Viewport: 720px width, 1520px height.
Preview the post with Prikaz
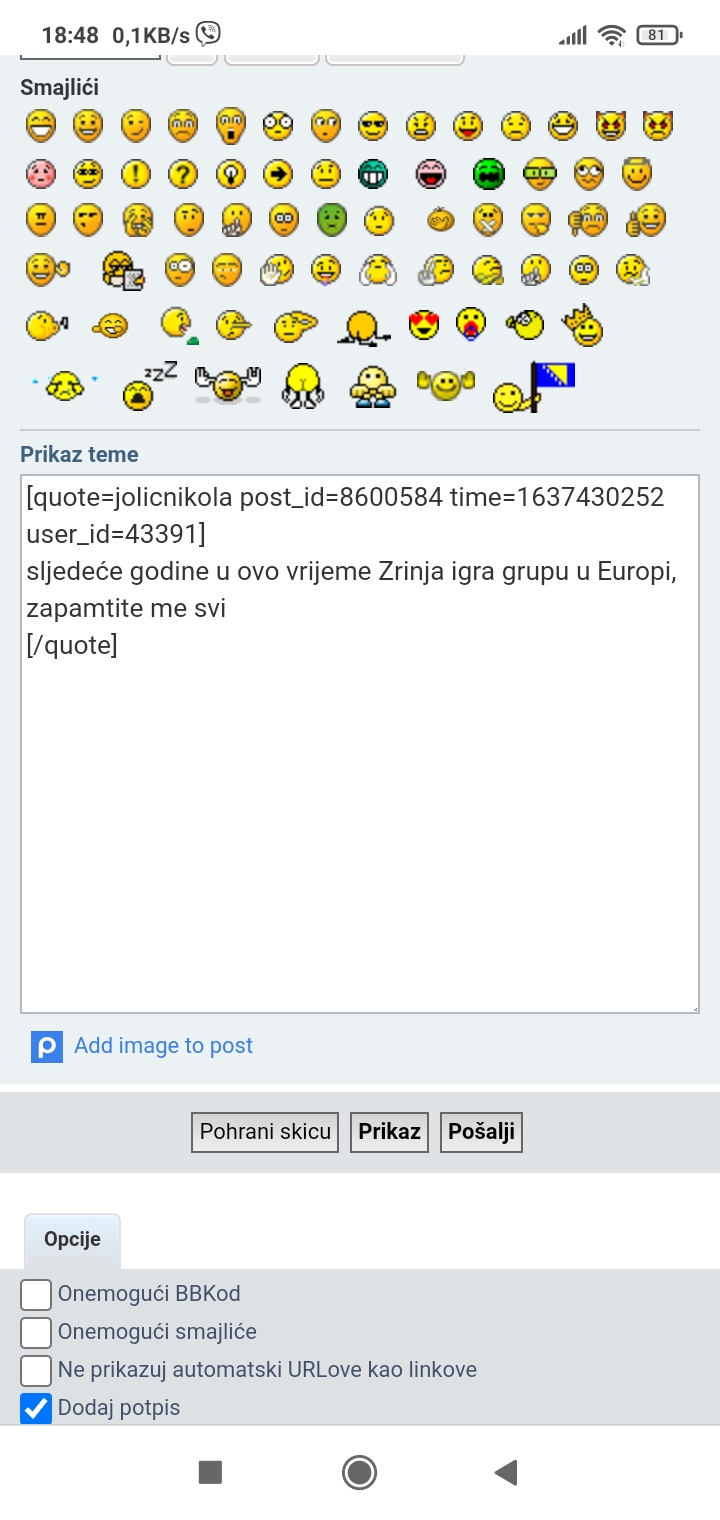point(390,1132)
